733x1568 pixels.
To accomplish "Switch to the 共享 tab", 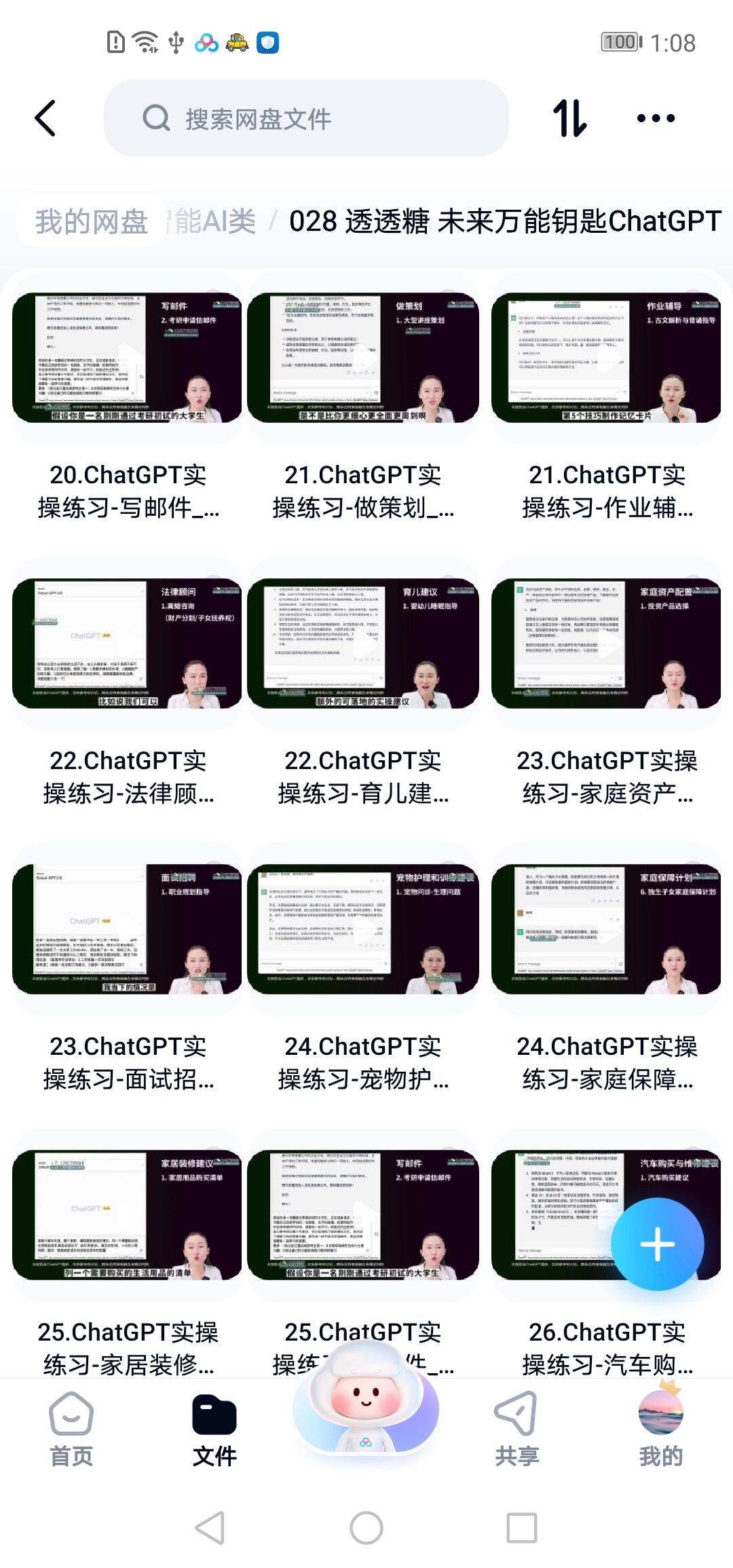I will 516,1428.
